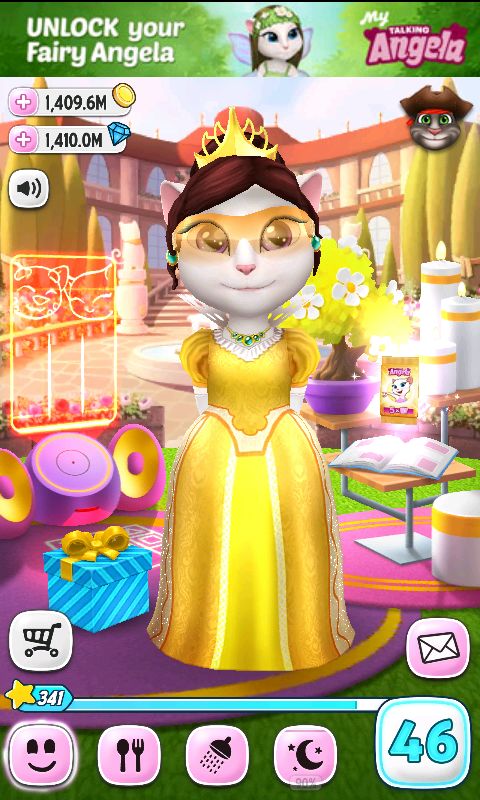Add more coins with the plus button
Screen dimensions: 480x800
(24, 104)
